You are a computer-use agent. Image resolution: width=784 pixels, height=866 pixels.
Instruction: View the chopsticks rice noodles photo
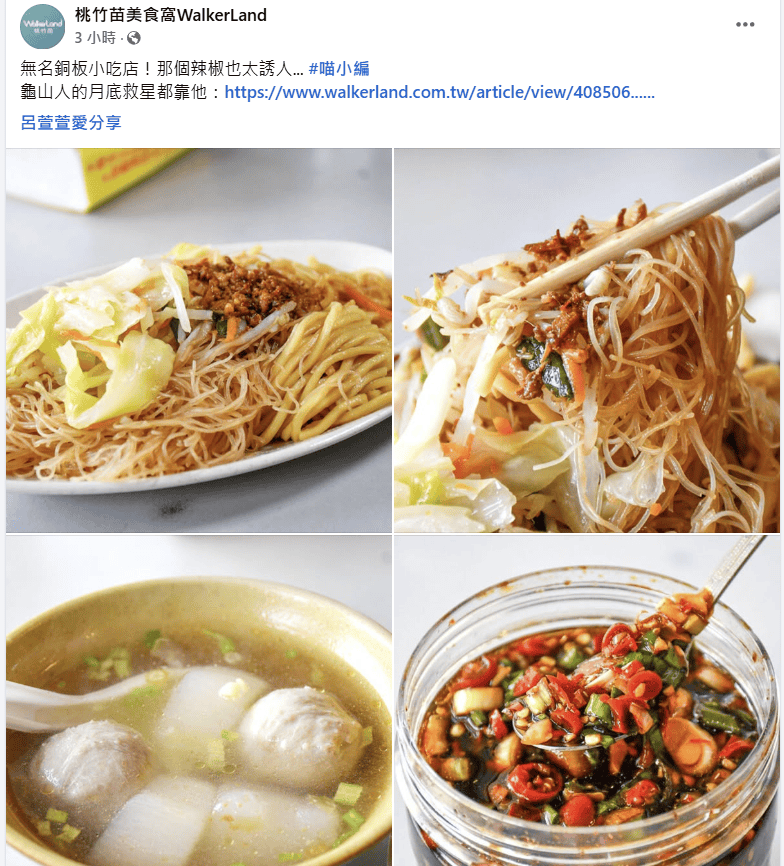coord(587,340)
